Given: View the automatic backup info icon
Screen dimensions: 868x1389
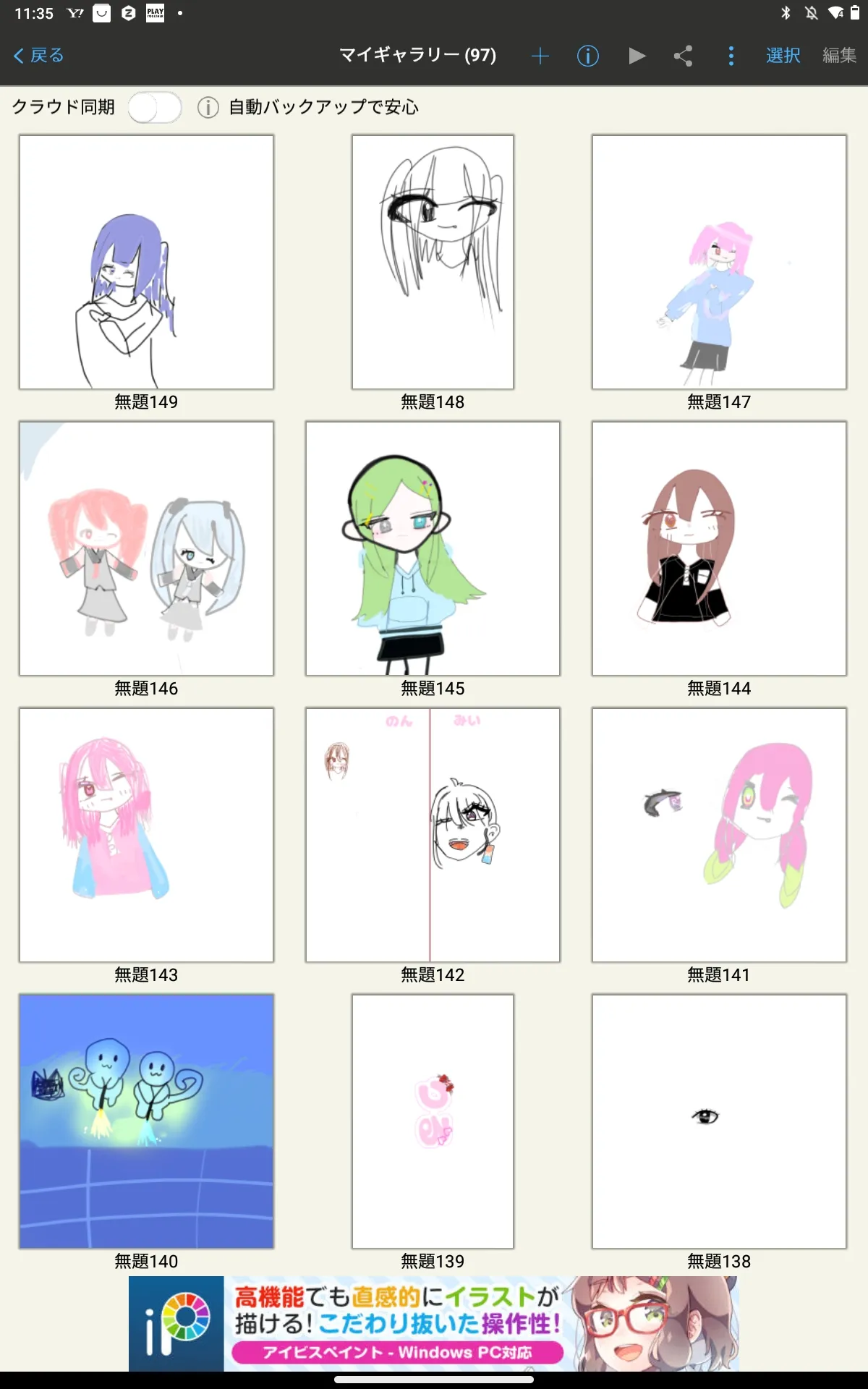Looking at the screenshot, I should 208,108.
